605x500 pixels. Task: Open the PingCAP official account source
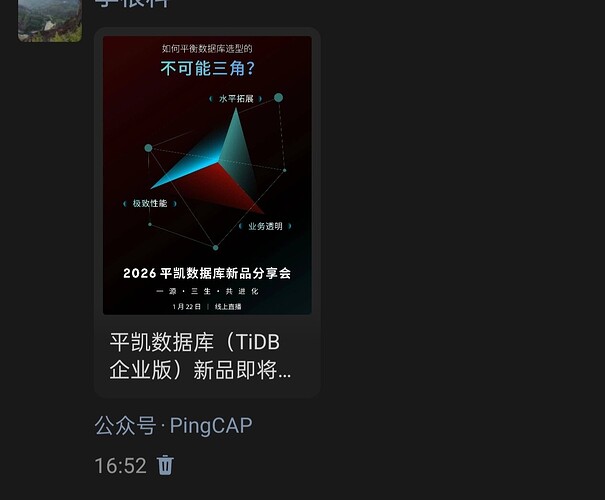point(173,425)
